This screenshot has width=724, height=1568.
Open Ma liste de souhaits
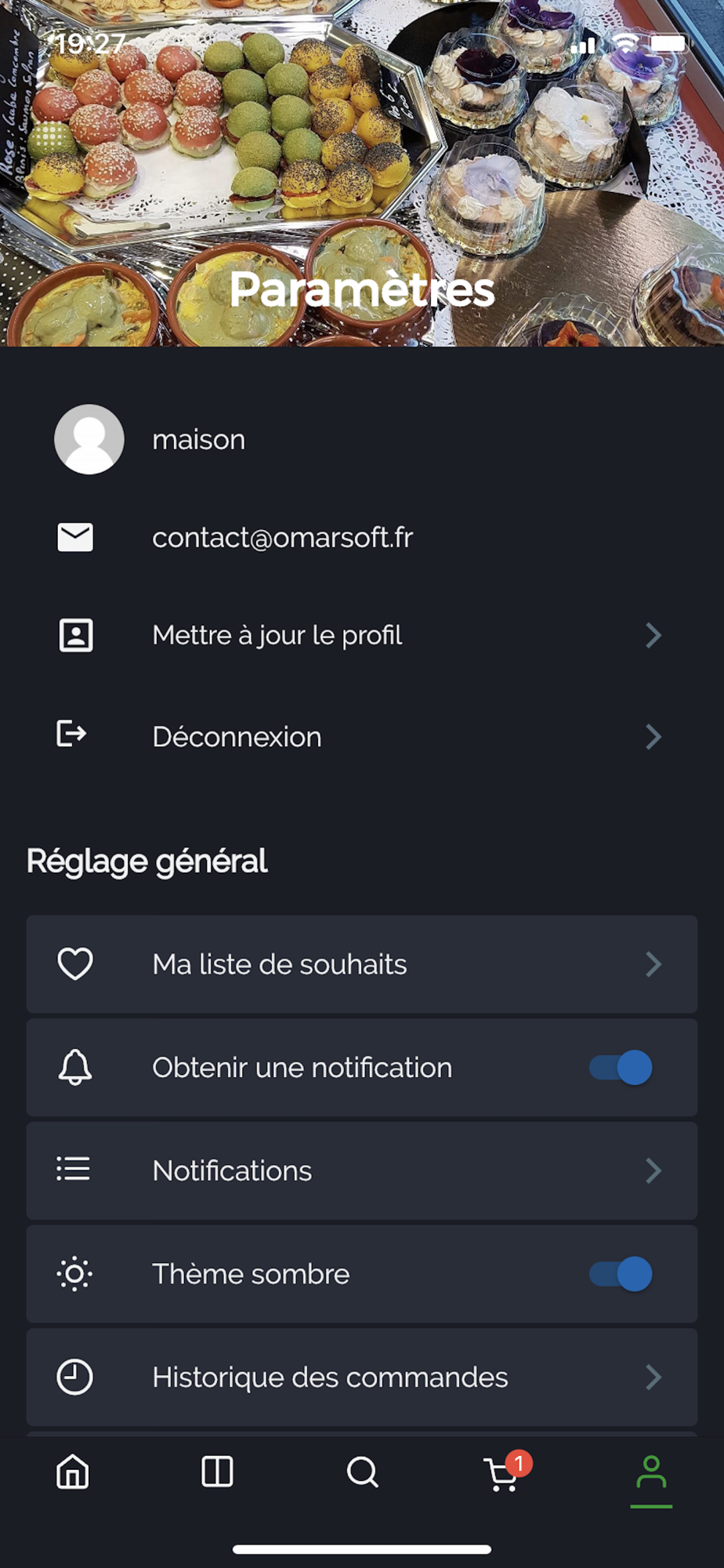coord(361,964)
